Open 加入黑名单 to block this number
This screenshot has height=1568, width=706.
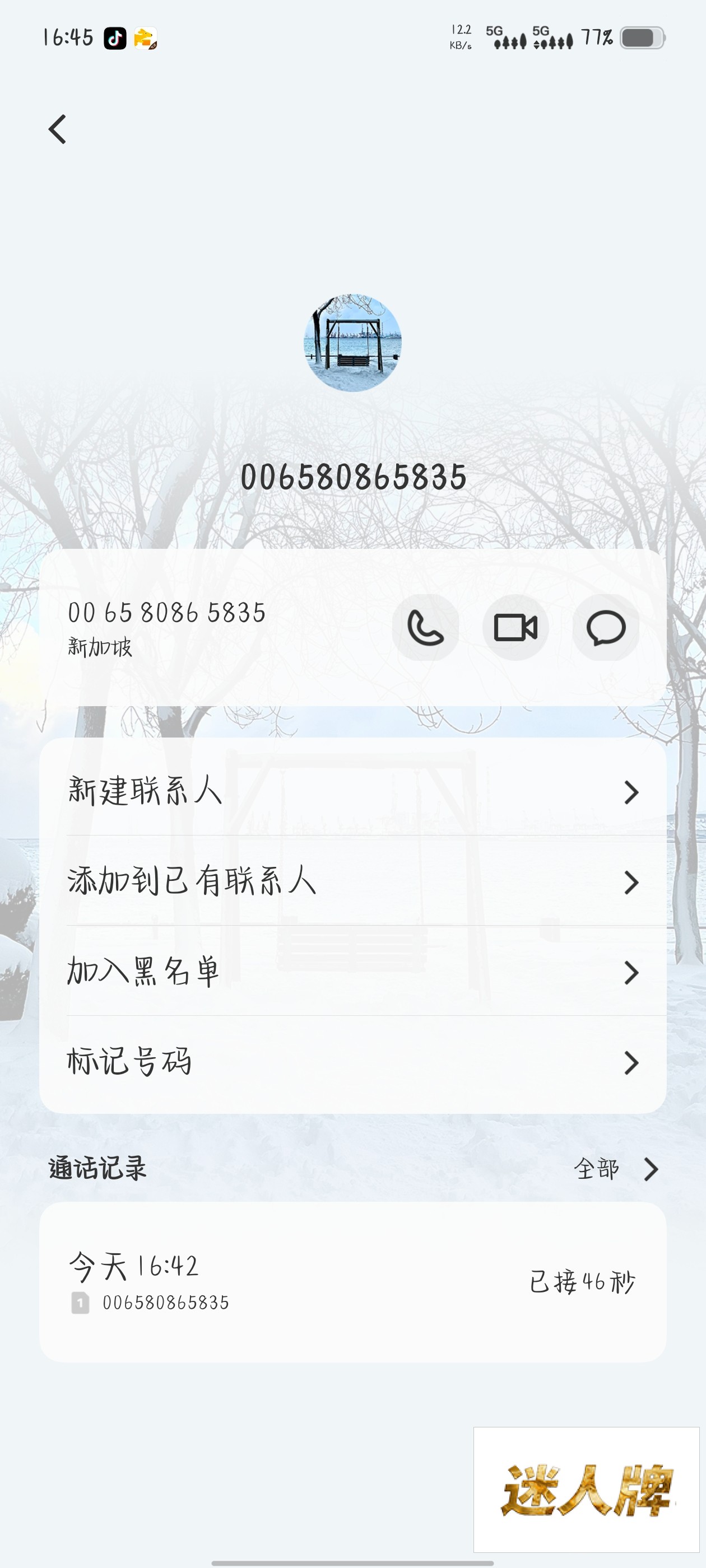tap(352, 972)
